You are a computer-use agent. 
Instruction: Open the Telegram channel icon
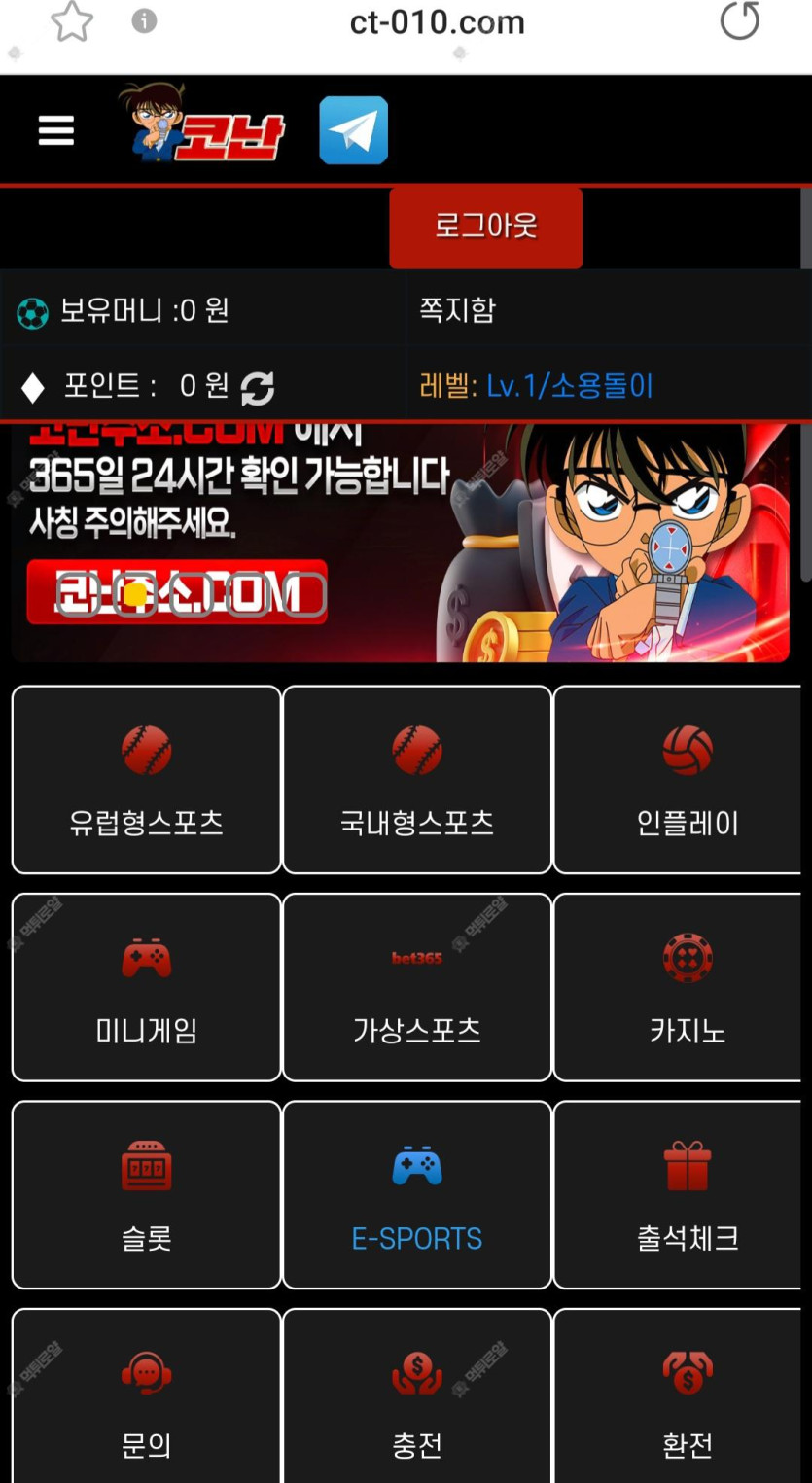(353, 130)
